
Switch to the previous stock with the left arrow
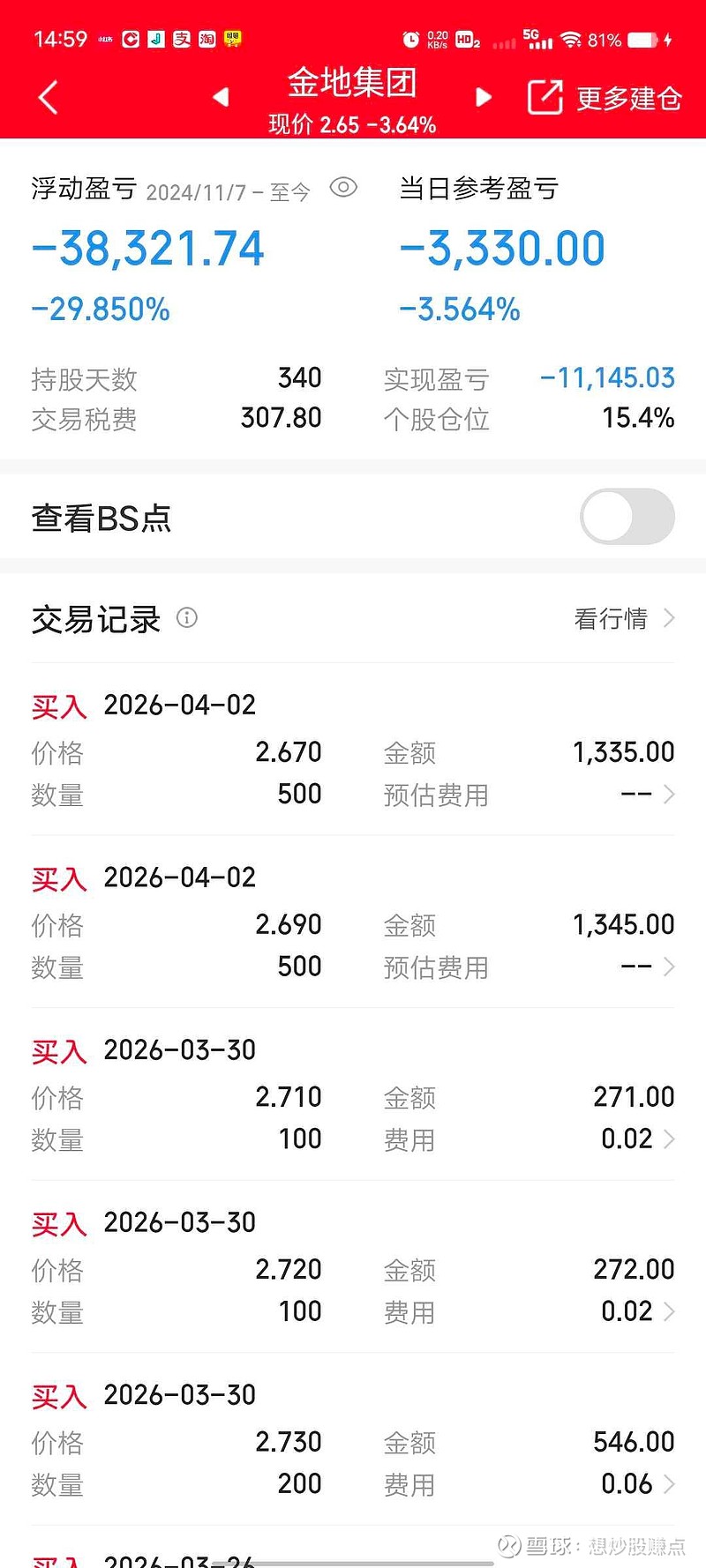coord(221,97)
